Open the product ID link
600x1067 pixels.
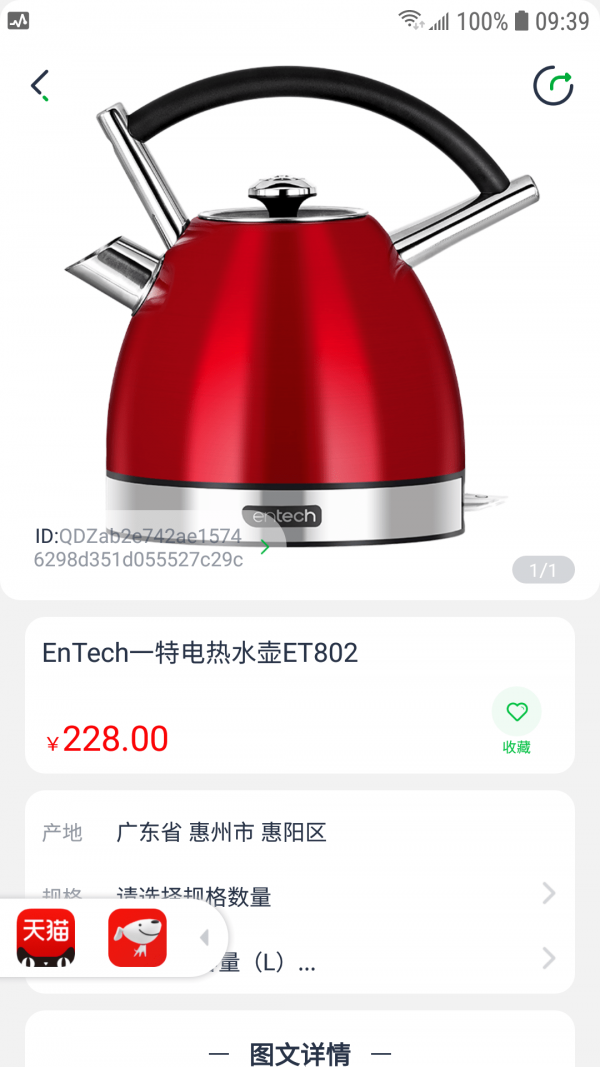[150, 548]
